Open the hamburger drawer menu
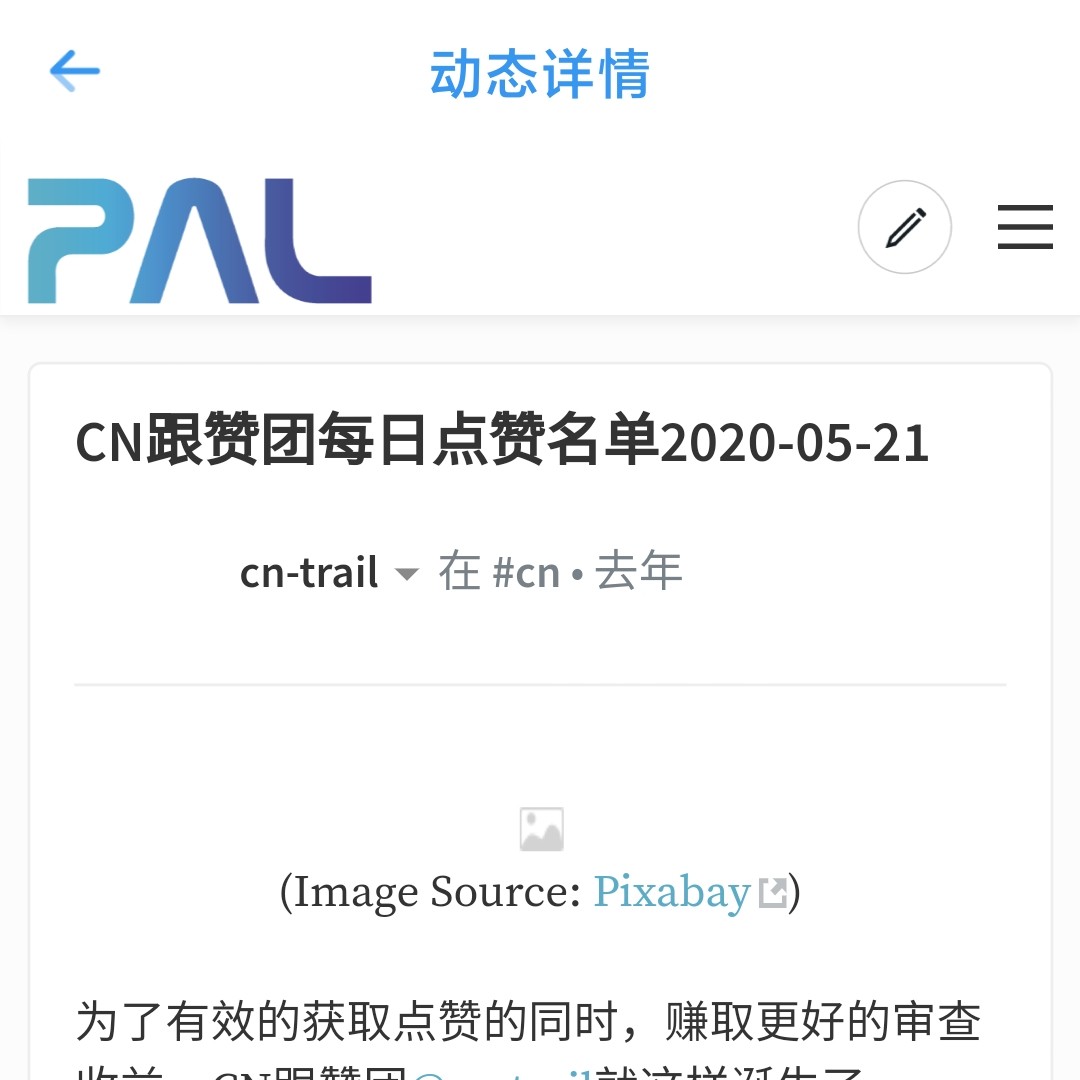Viewport: 1080px width, 1080px height. point(1025,228)
